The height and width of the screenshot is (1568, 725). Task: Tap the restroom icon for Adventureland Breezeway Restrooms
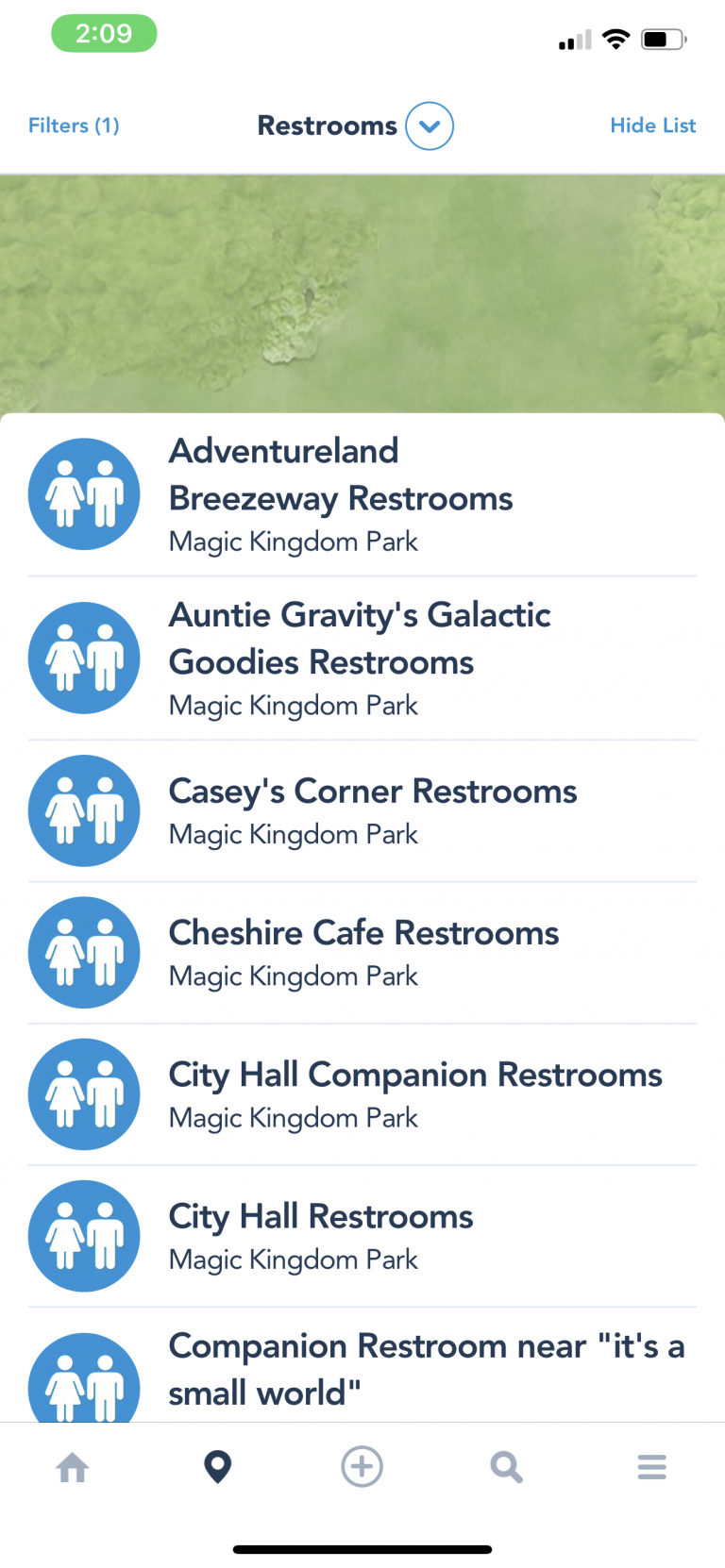84,493
